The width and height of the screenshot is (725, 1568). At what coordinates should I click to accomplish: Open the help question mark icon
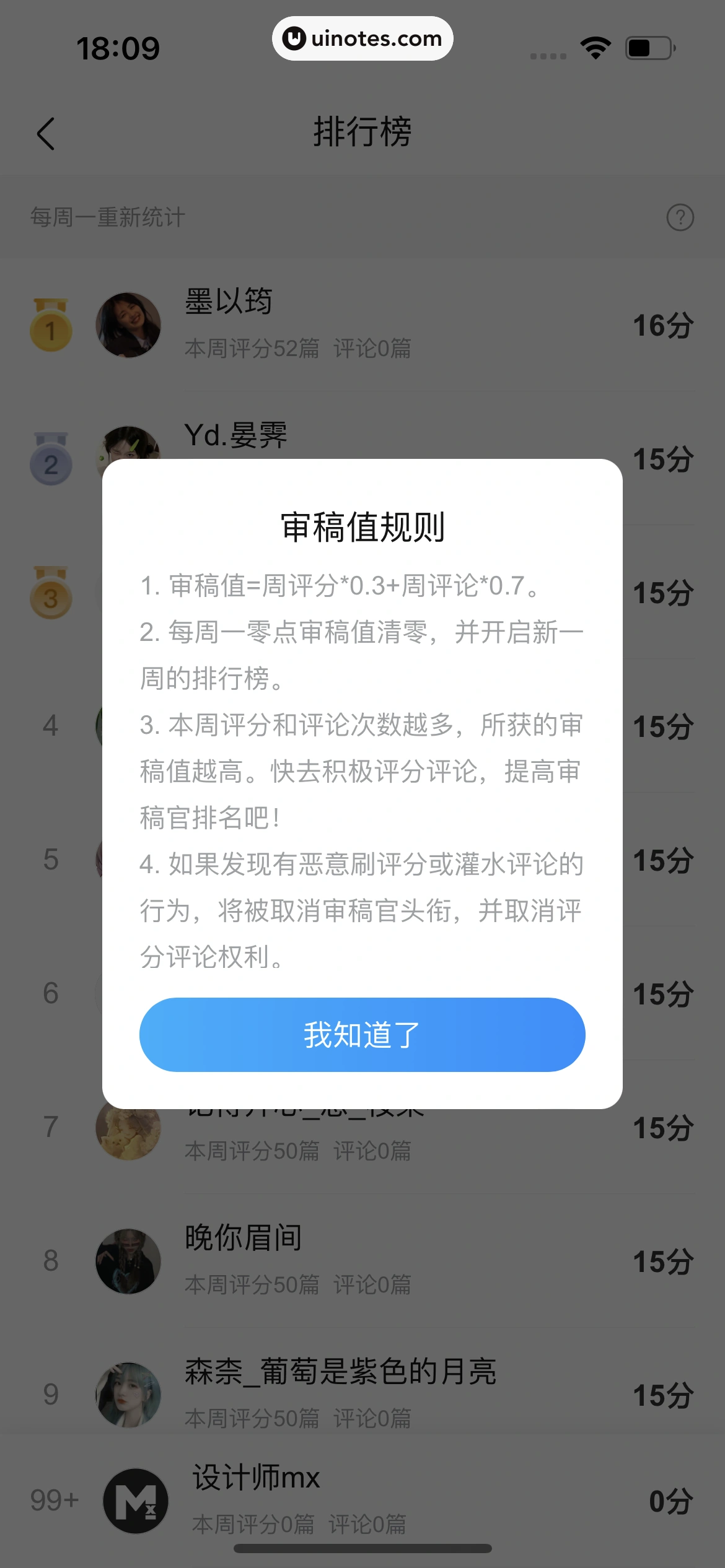pos(680,217)
